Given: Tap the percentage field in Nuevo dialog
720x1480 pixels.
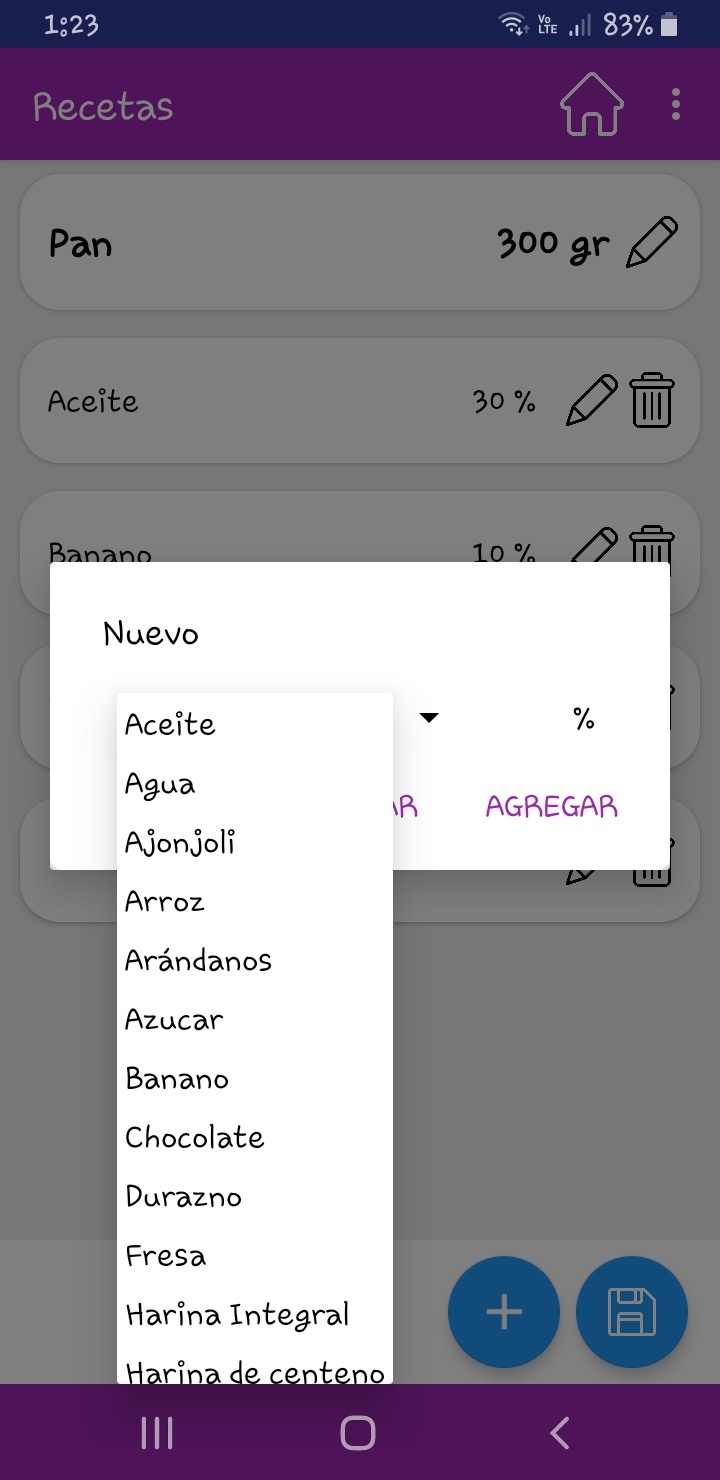Looking at the screenshot, I should 530,719.
